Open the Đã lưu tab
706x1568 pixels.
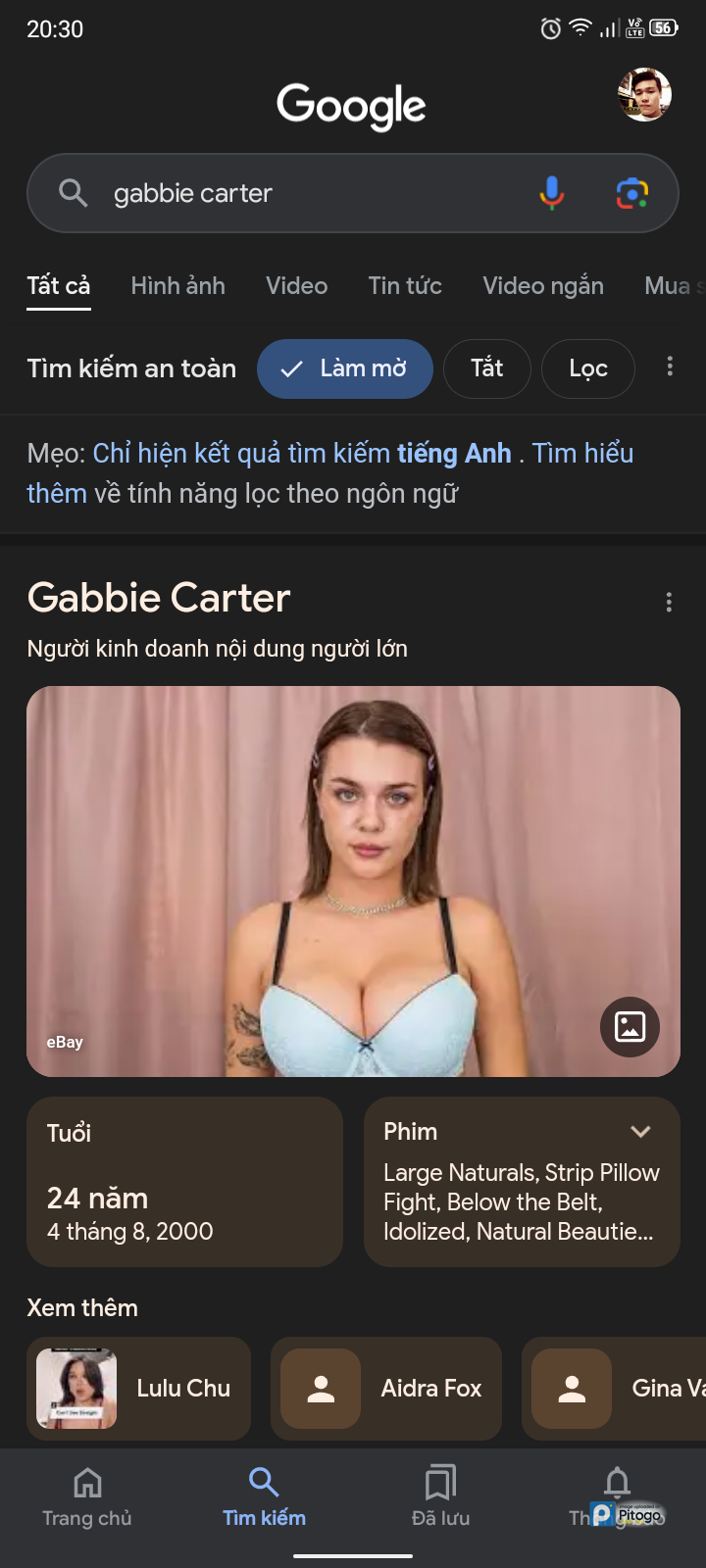(x=440, y=1496)
